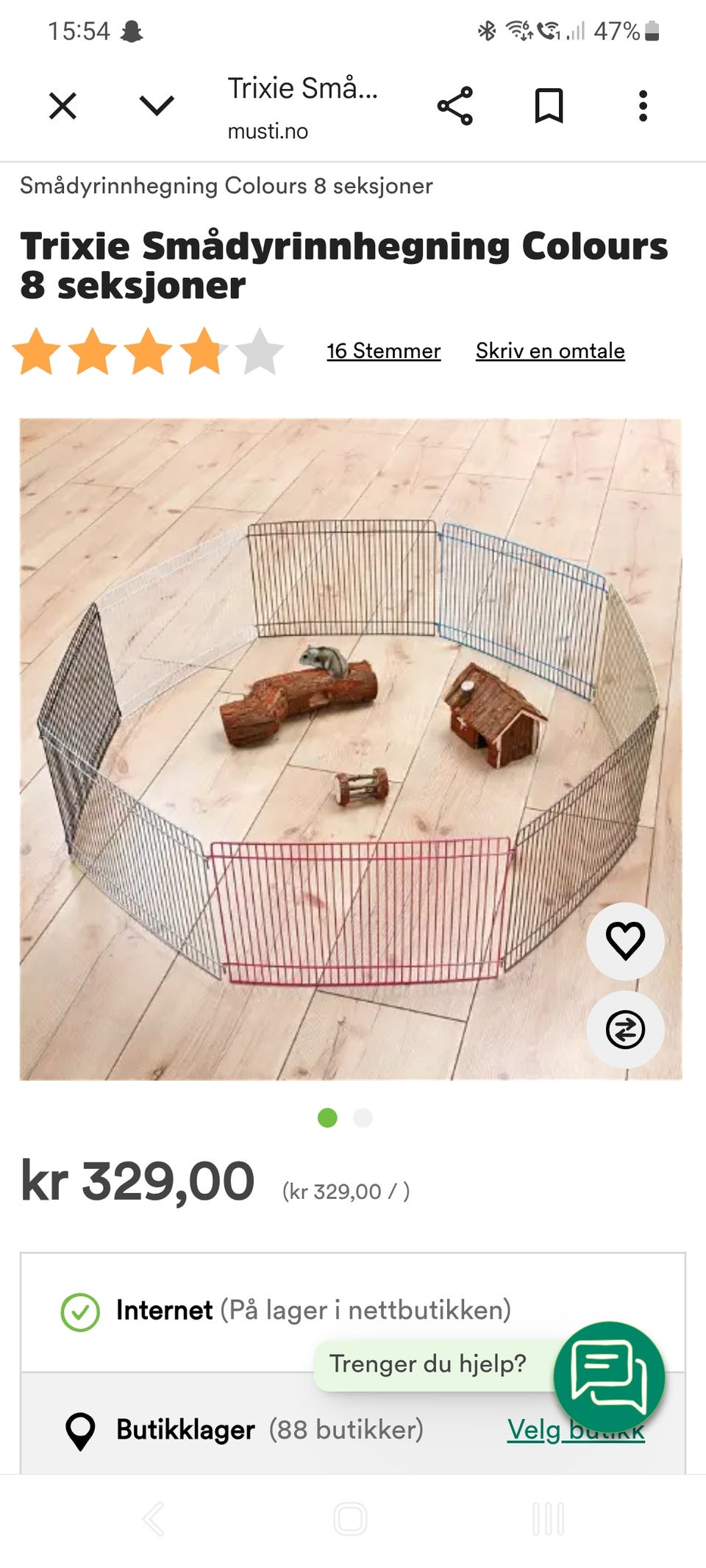This screenshot has height=1568, width=706.
Task: Expand the dropdown chevron beside the page title
Action: 157,106
